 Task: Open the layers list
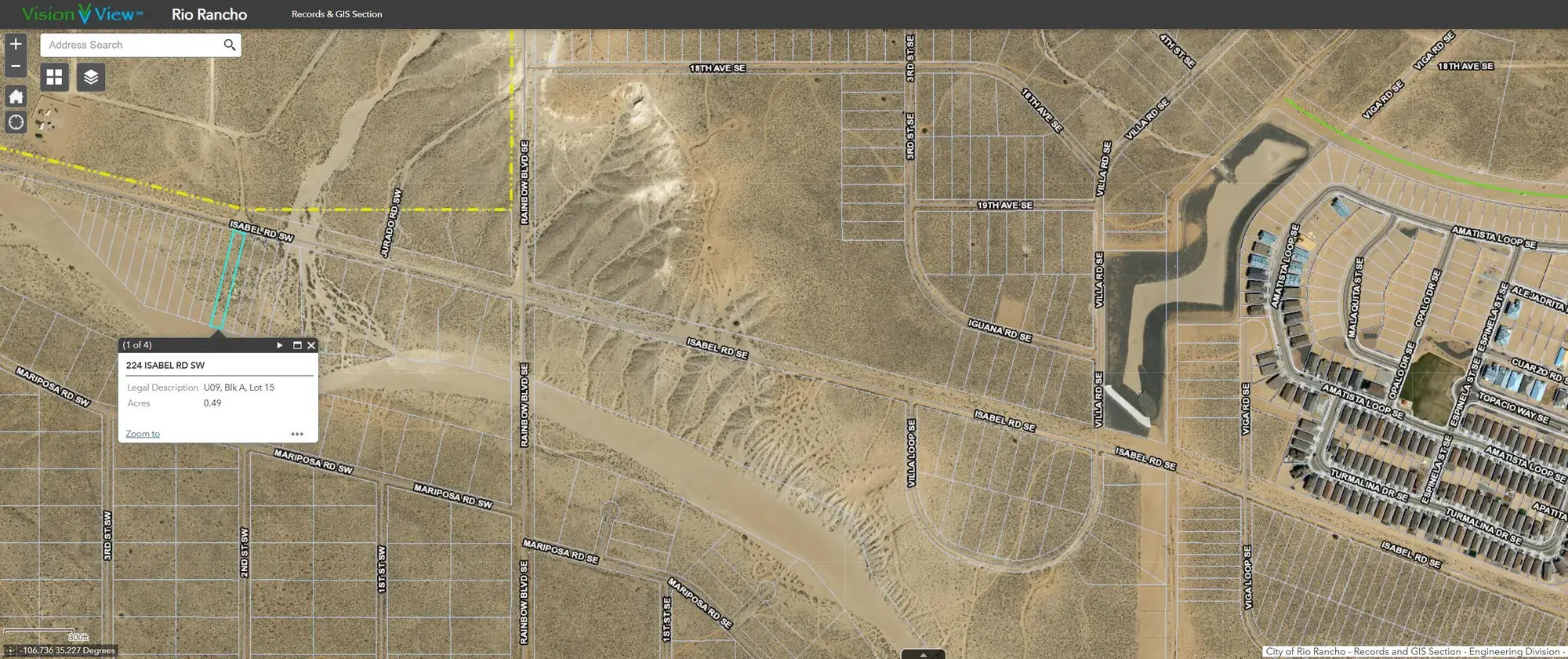[x=91, y=77]
